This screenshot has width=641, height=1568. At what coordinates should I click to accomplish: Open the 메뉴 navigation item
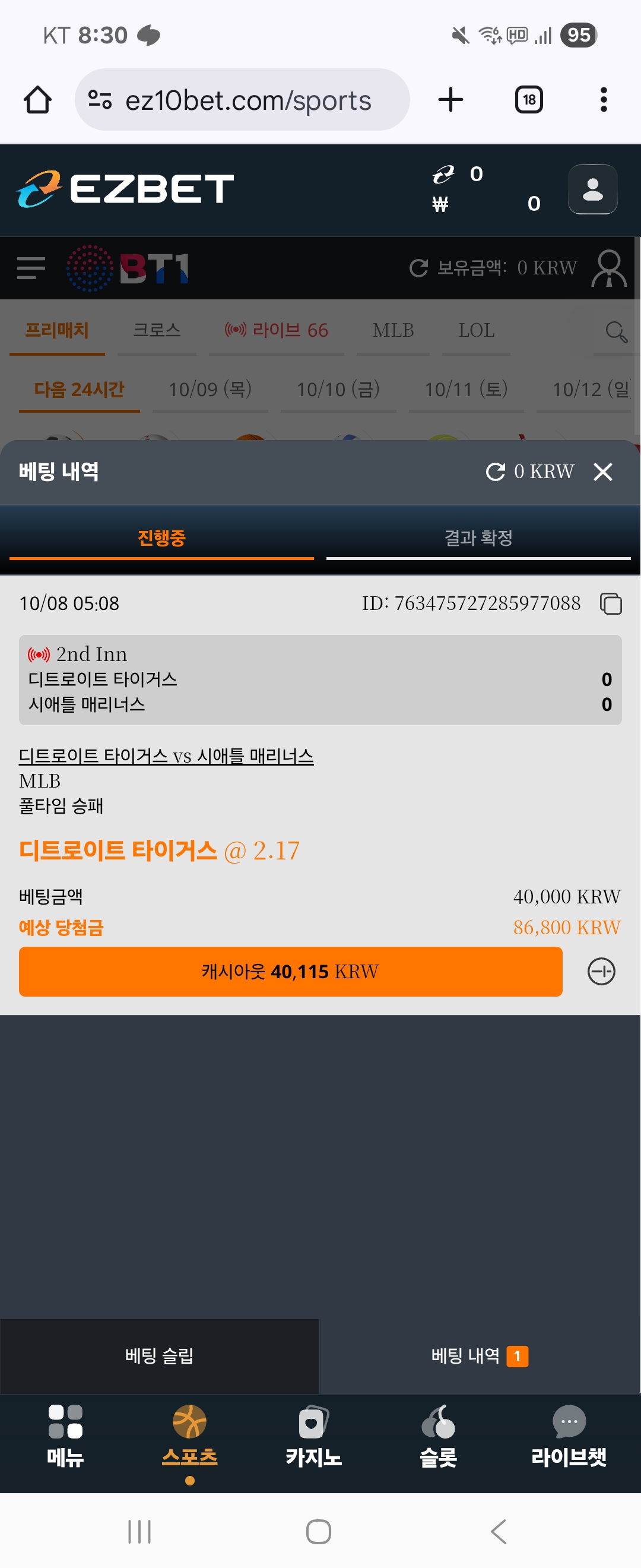pyautogui.click(x=65, y=1435)
